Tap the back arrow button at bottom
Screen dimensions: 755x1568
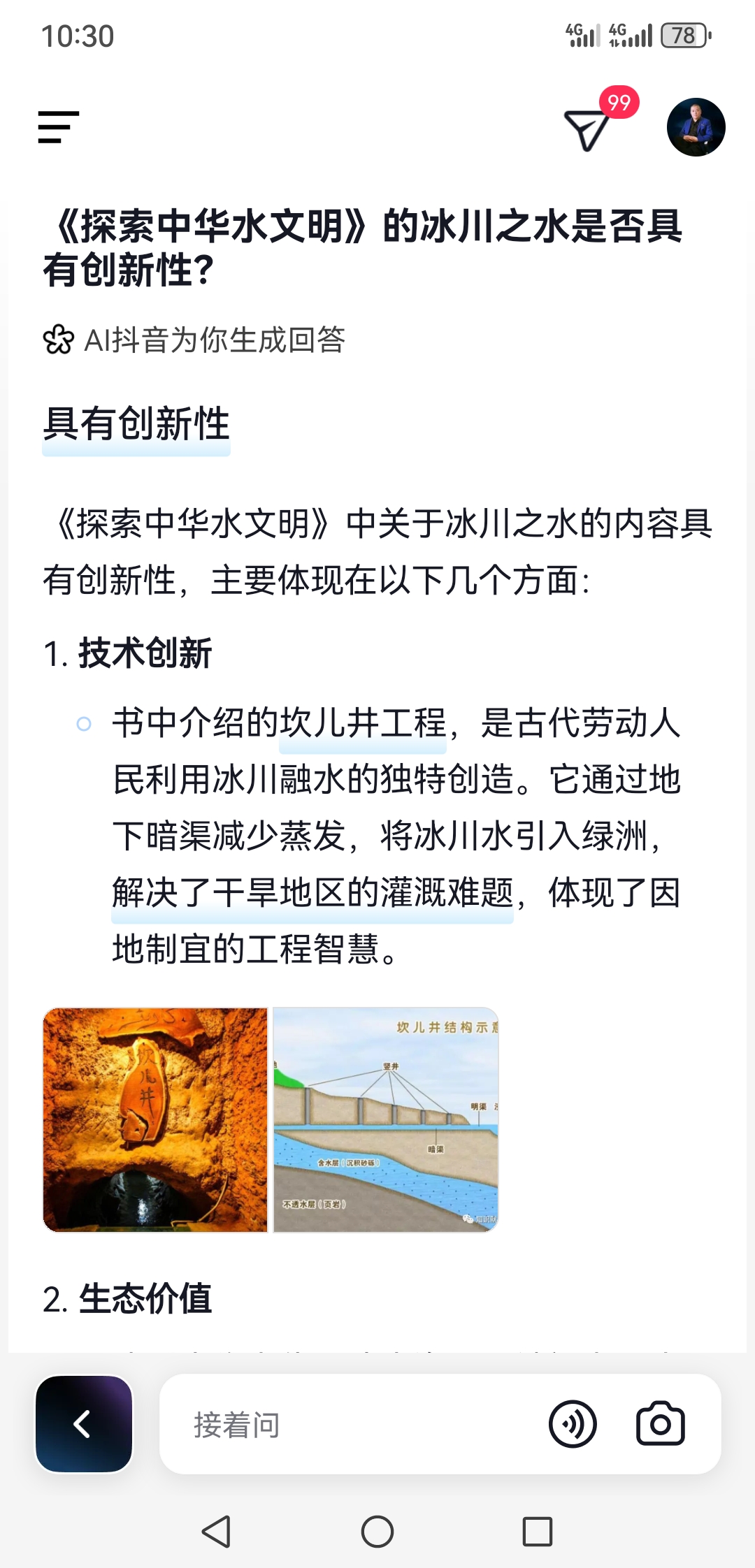84,1424
